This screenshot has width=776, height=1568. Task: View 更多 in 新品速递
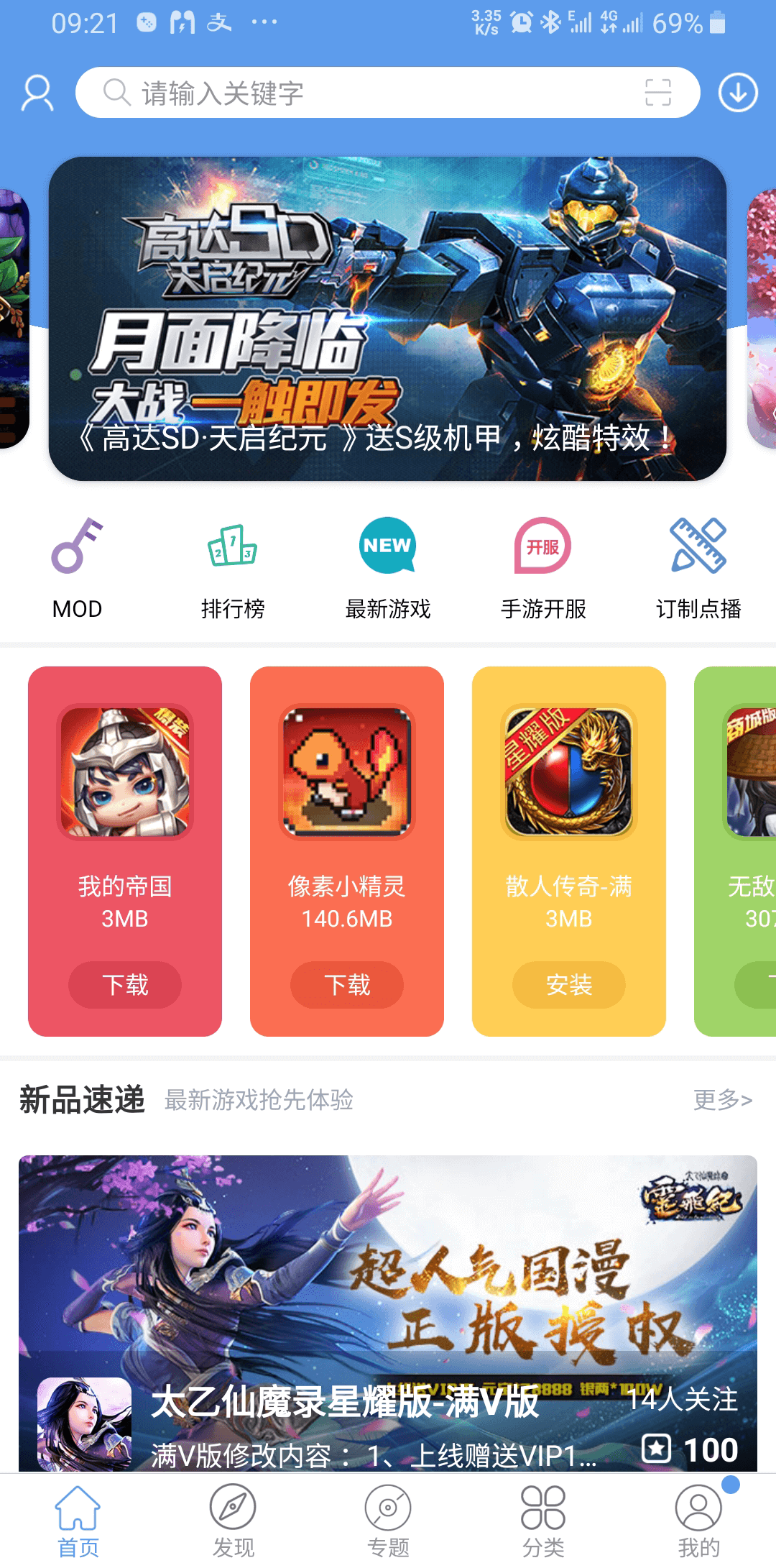pos(722,1099)
